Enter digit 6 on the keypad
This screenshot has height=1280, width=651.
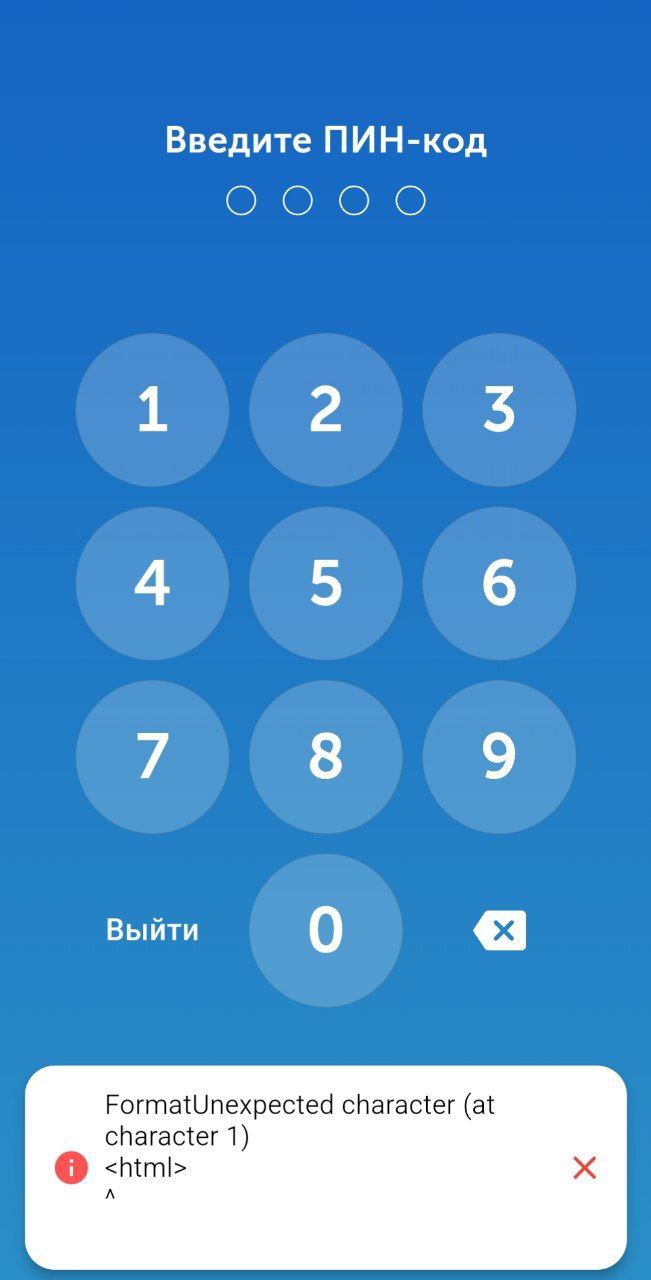tap(499, 583)
